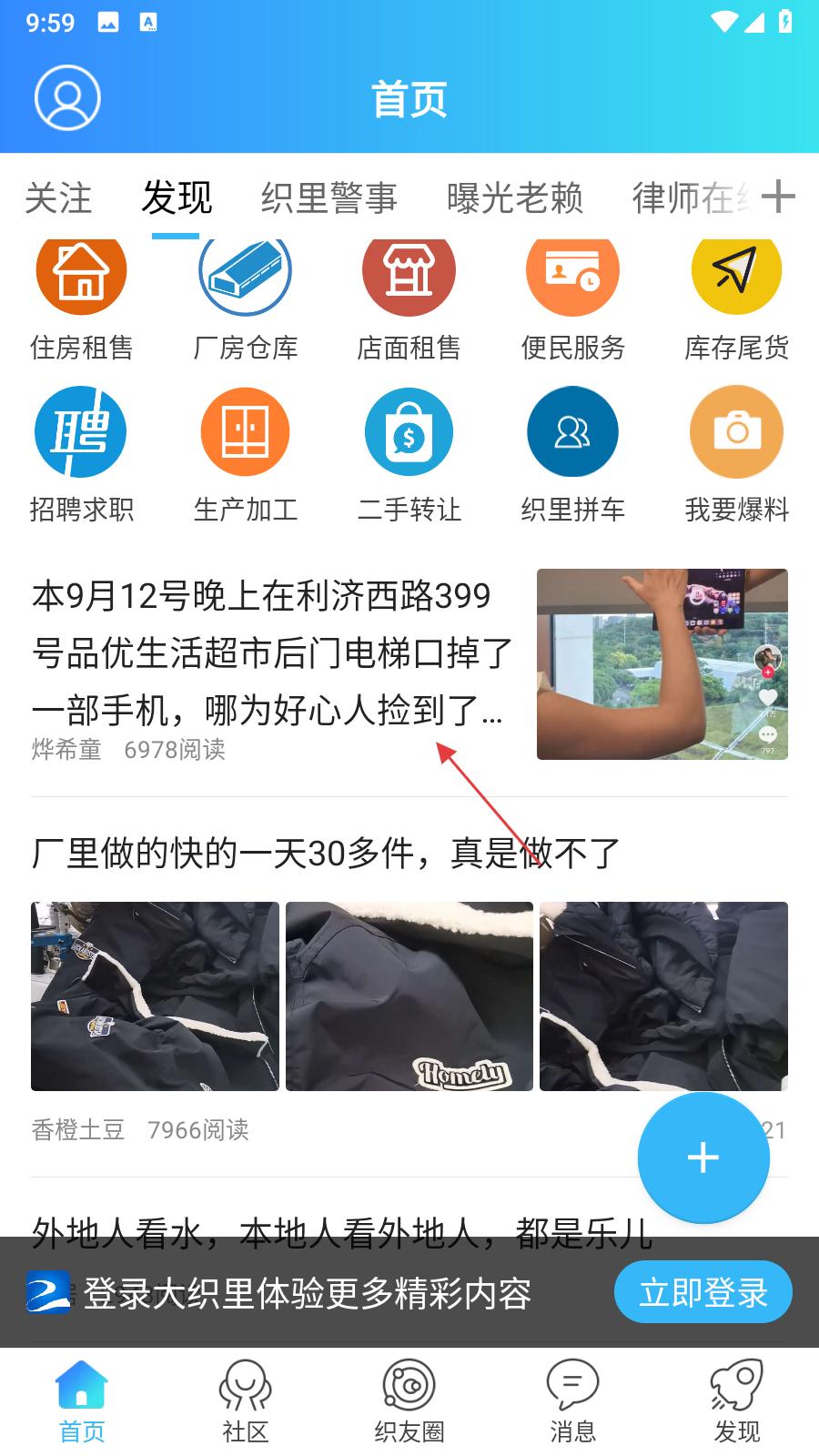The height and width of the screenshot is (1456, 819).
Task: Tap the plus icon to add channels
Action: point(778,197)
